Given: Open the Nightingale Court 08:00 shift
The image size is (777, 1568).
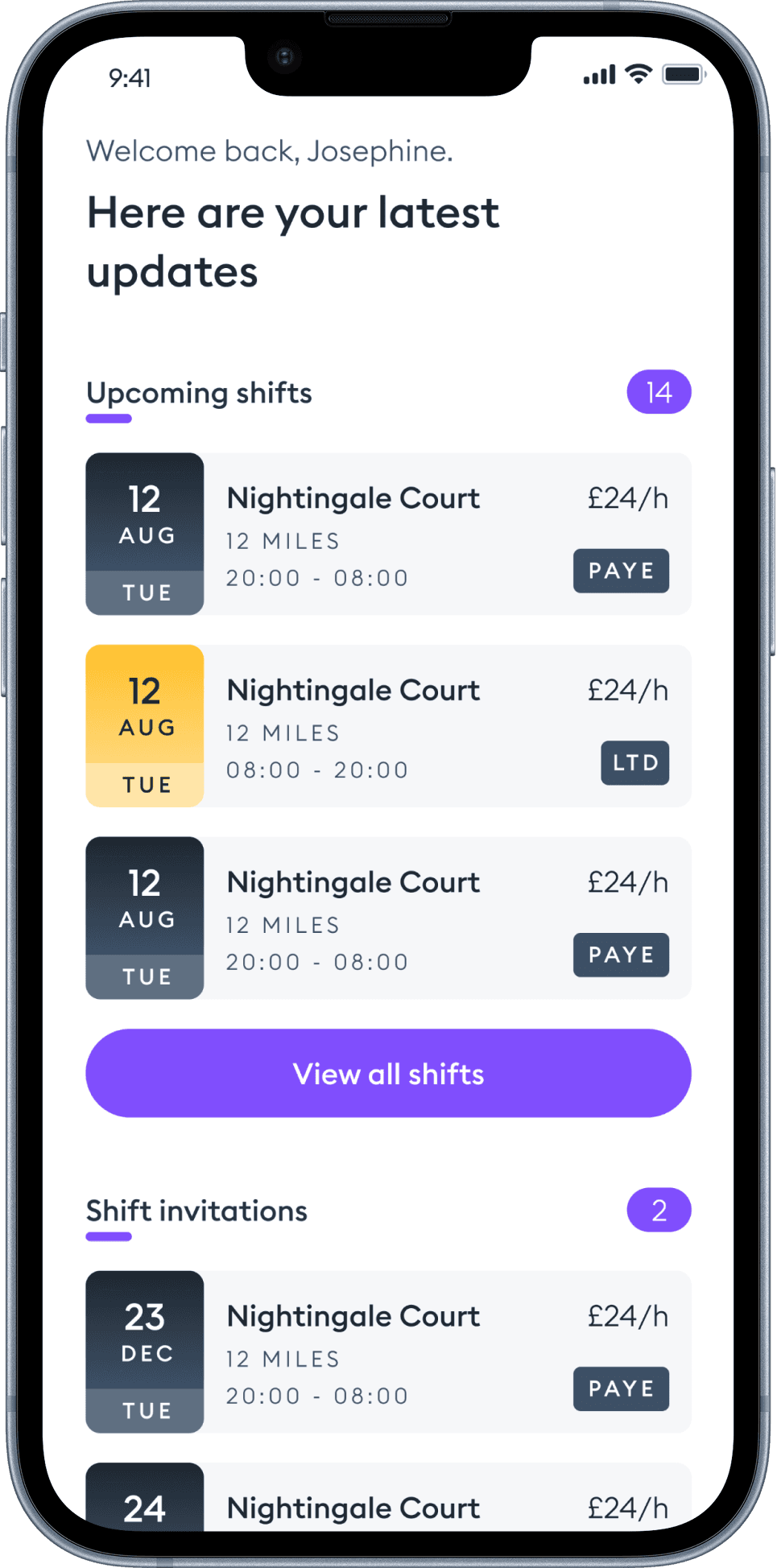Looking at the screenshot, I should (388, 724).
